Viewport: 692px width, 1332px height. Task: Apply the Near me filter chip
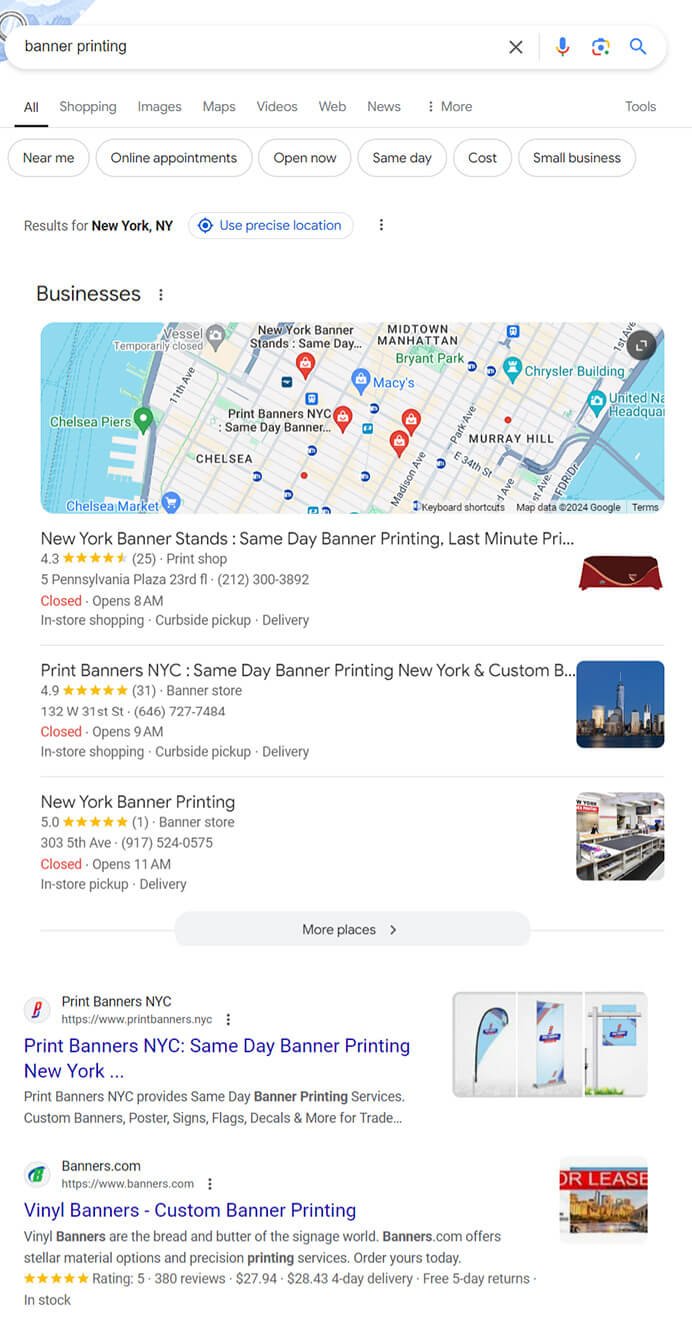[x=48, y=158]
